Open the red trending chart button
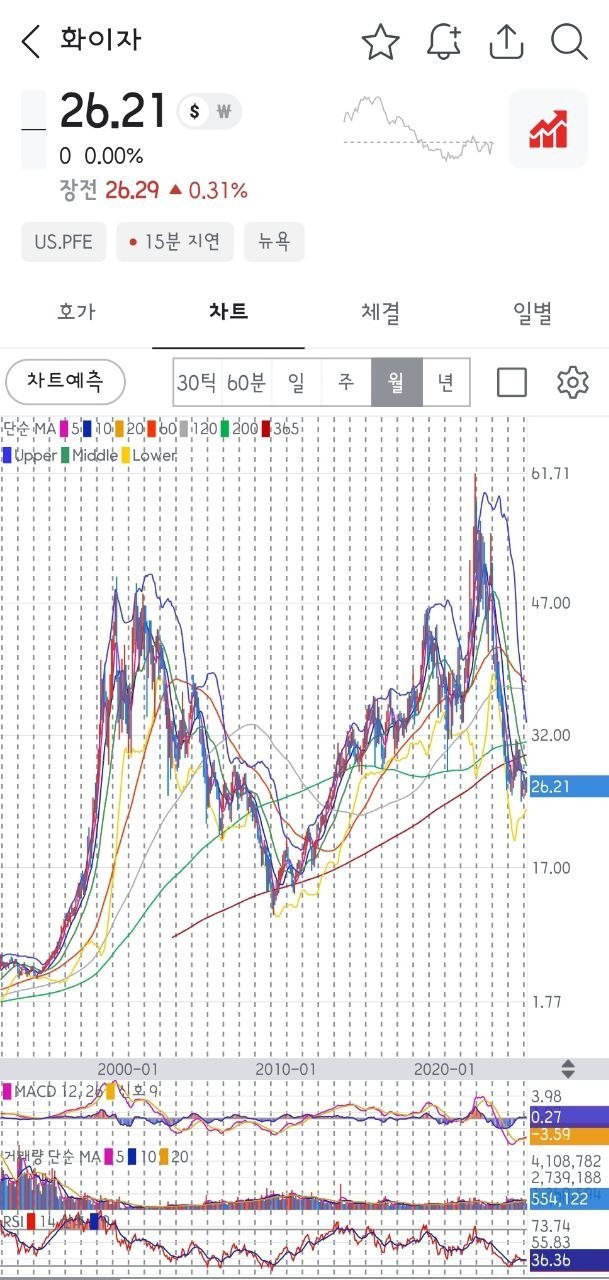 (x=547, y=128)
